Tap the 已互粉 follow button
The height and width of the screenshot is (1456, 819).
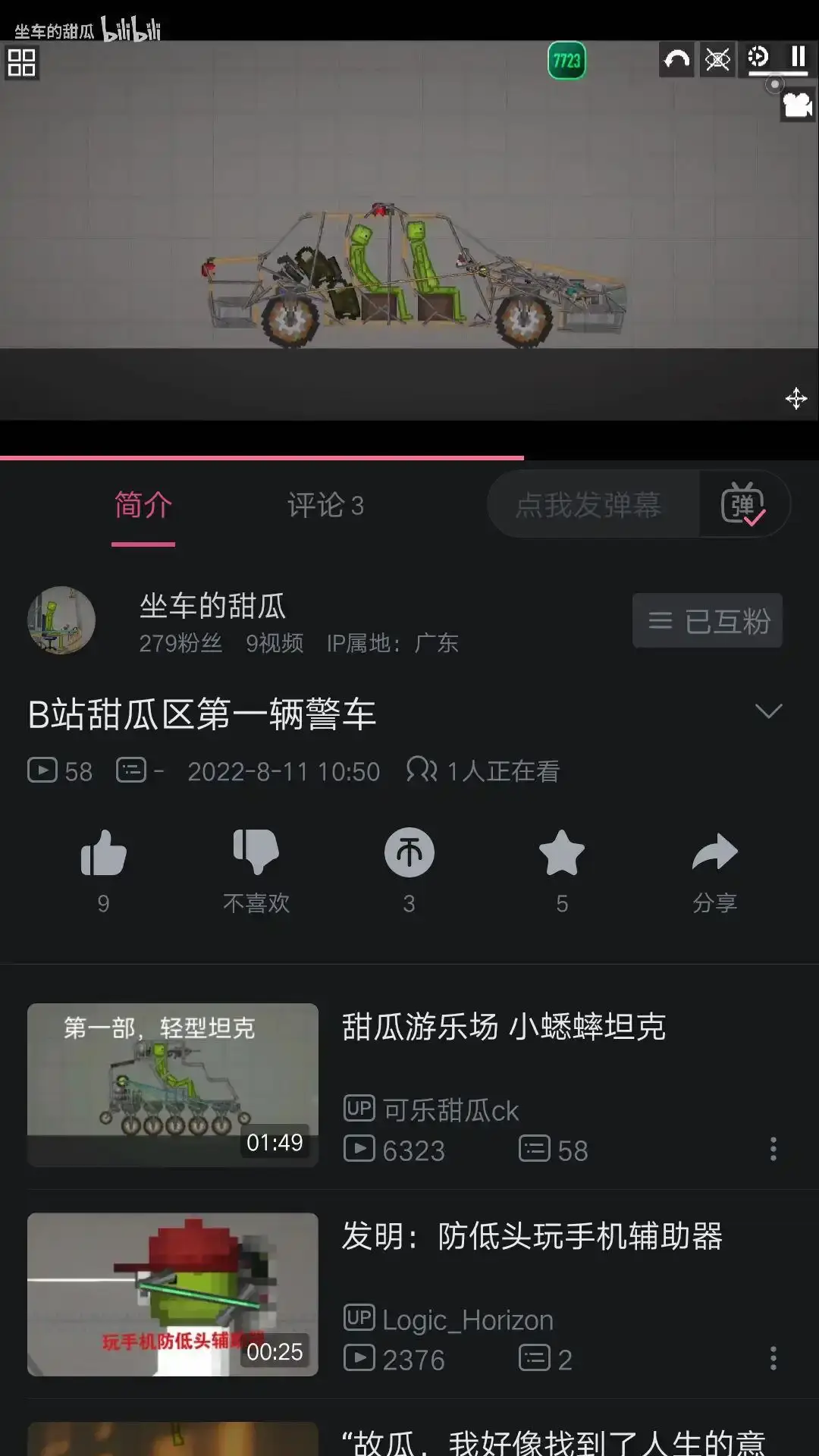click(x=707, y=621)
